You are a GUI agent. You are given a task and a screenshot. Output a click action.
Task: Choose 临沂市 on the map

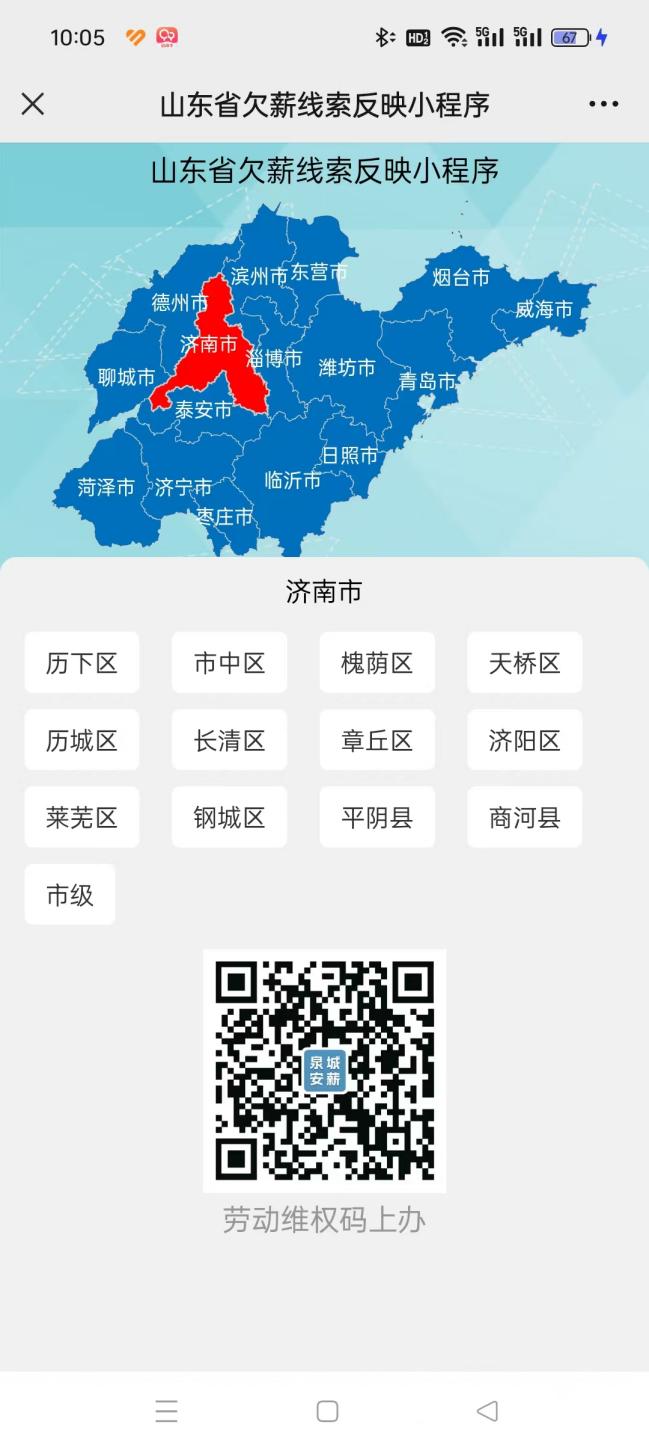(x=293, y=481)
